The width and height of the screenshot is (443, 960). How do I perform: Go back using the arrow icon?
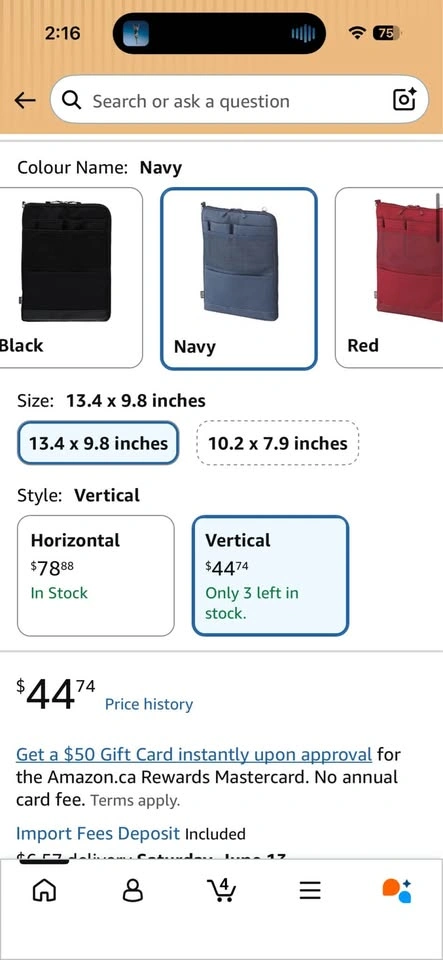point(24,101)
